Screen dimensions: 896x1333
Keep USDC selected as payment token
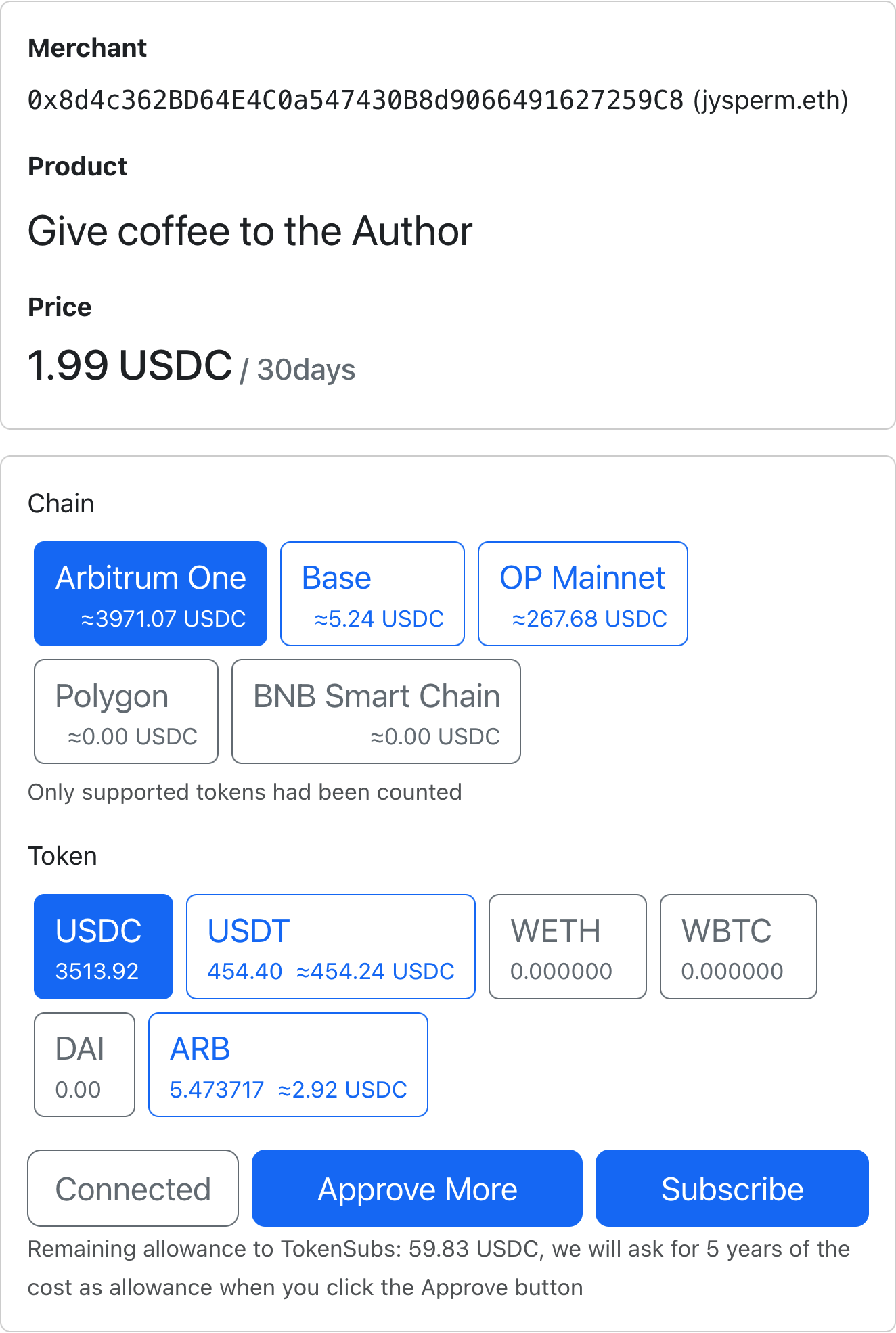[102, 947]
